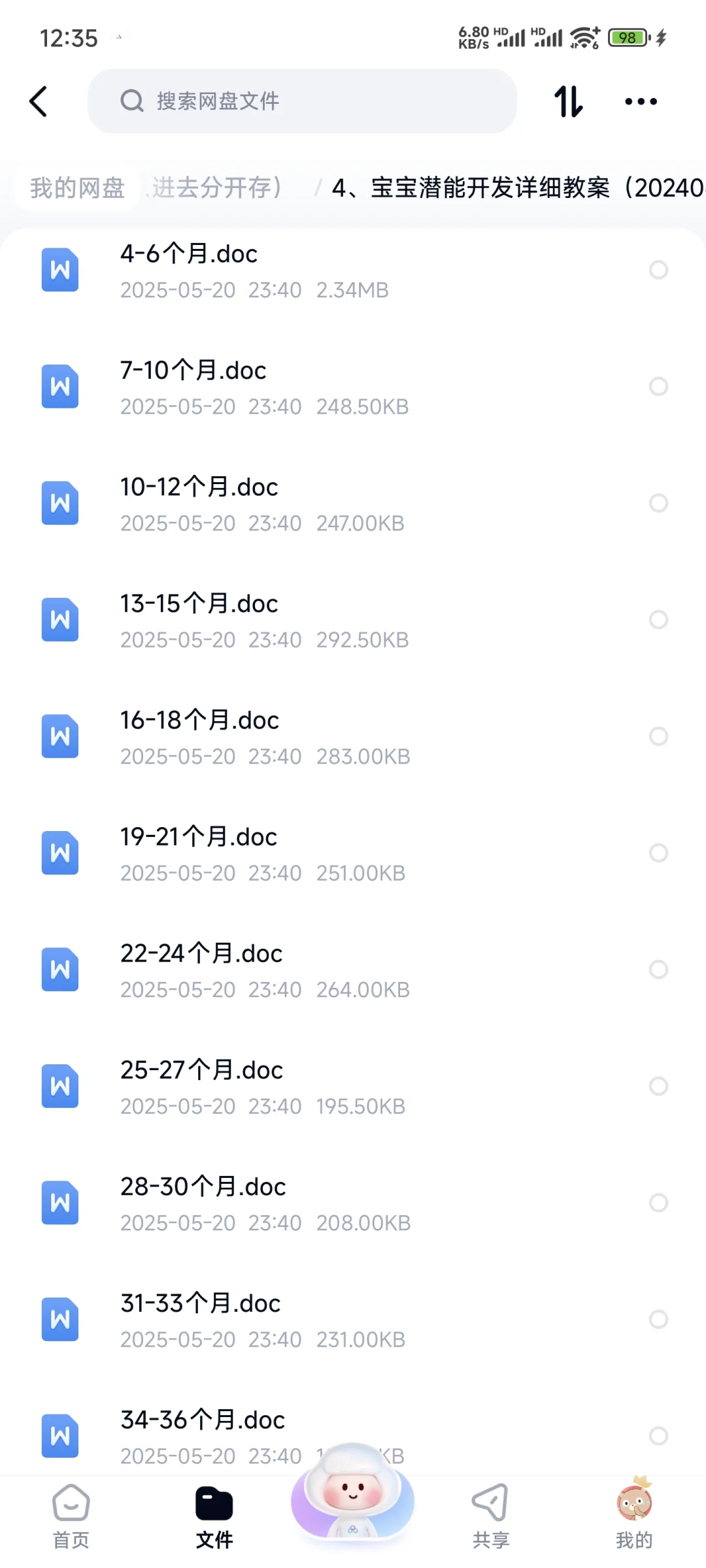Open the file 19-21个月.doc

pyautogui.click(x=353, y=853)
